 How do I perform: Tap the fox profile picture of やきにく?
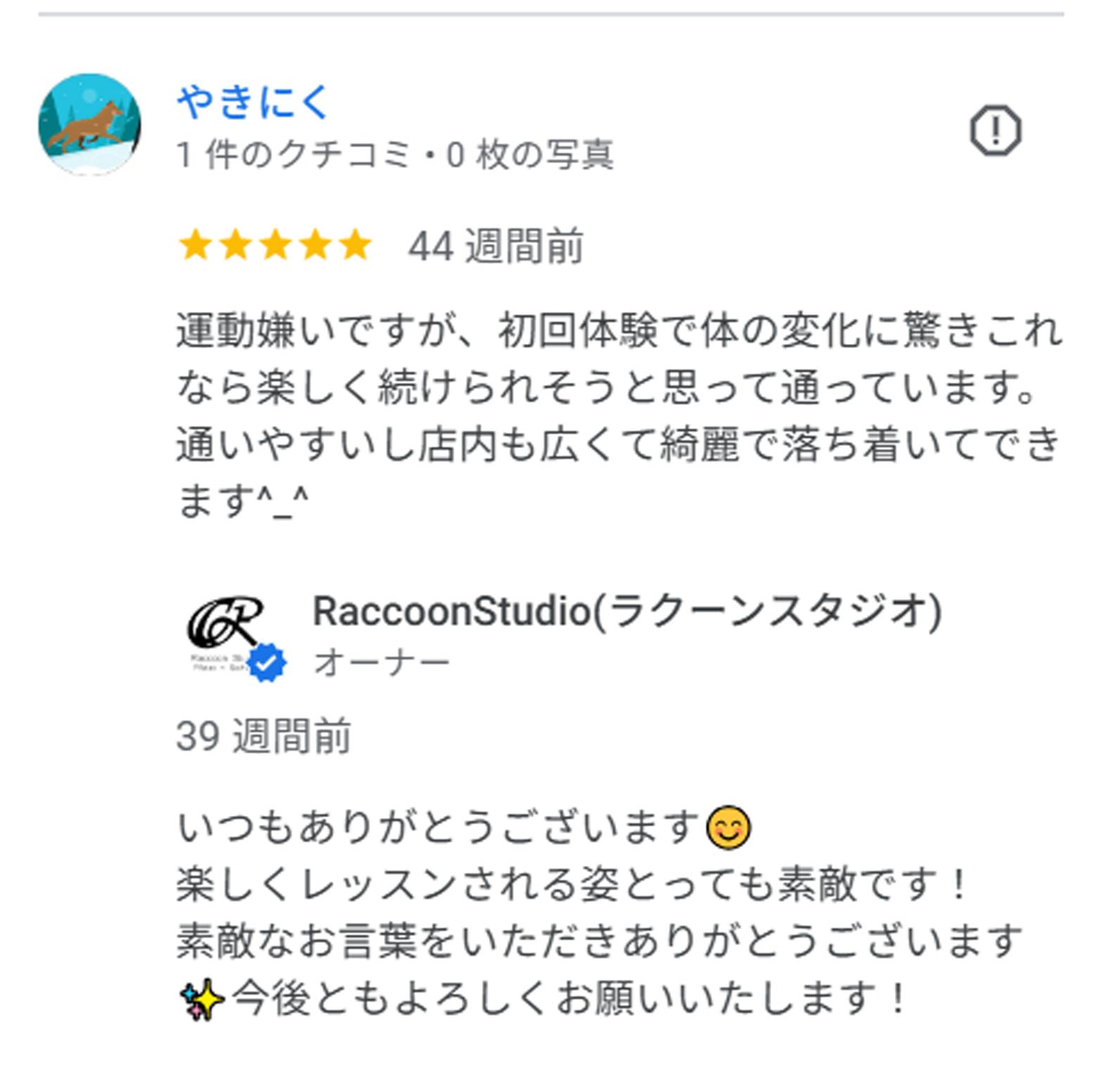coord(89,124)
